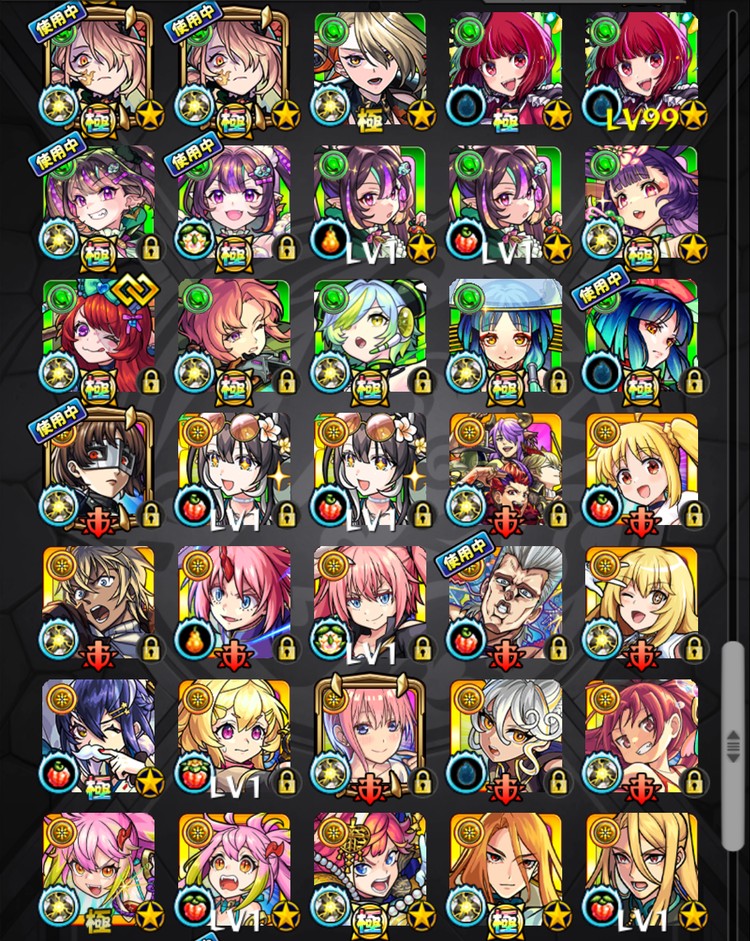Open the dark-blue-haired character with 極 label

[98, 737]
